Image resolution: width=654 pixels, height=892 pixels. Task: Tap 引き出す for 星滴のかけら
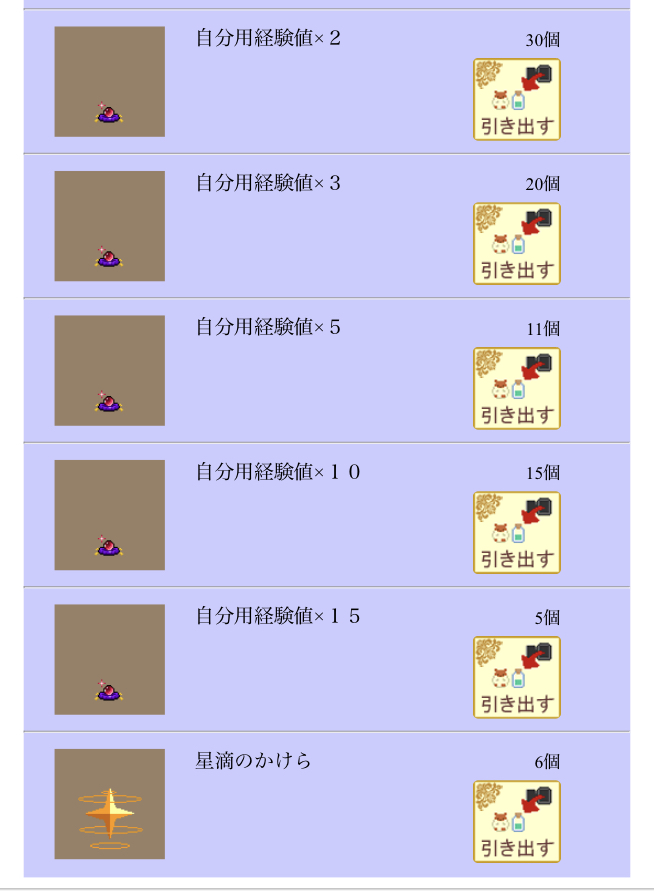[516, 822]
